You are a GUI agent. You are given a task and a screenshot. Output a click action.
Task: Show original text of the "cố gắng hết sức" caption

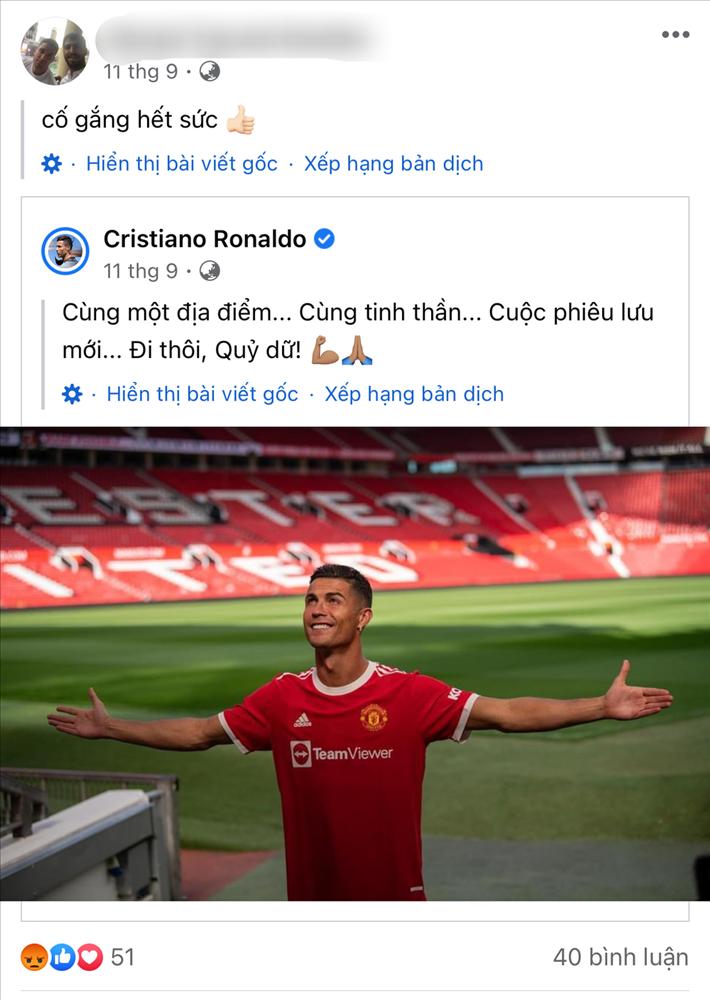[181, 164]
